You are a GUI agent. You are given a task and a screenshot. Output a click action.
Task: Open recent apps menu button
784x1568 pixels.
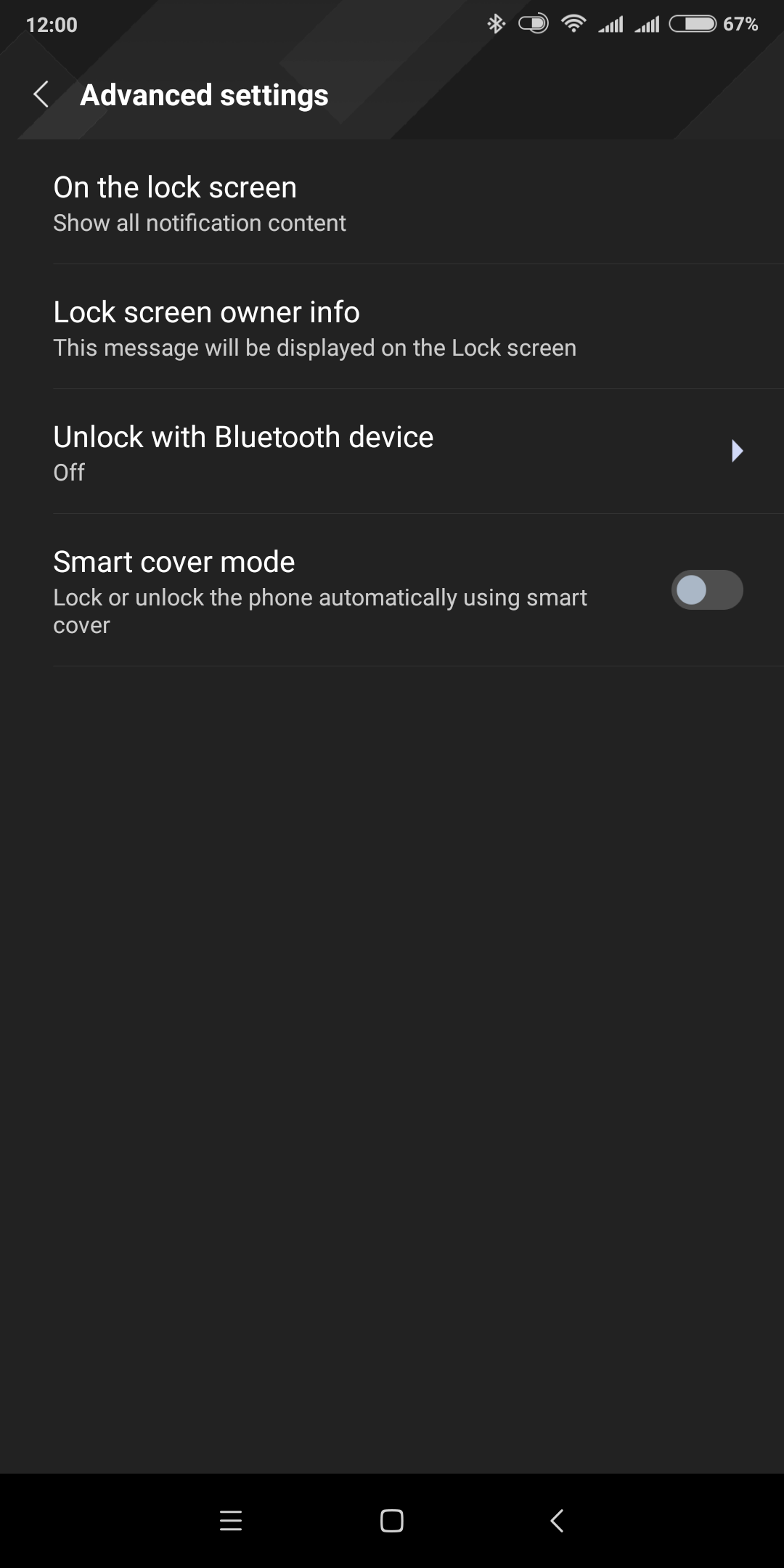pyautogui.click(x=231, y=1520)
